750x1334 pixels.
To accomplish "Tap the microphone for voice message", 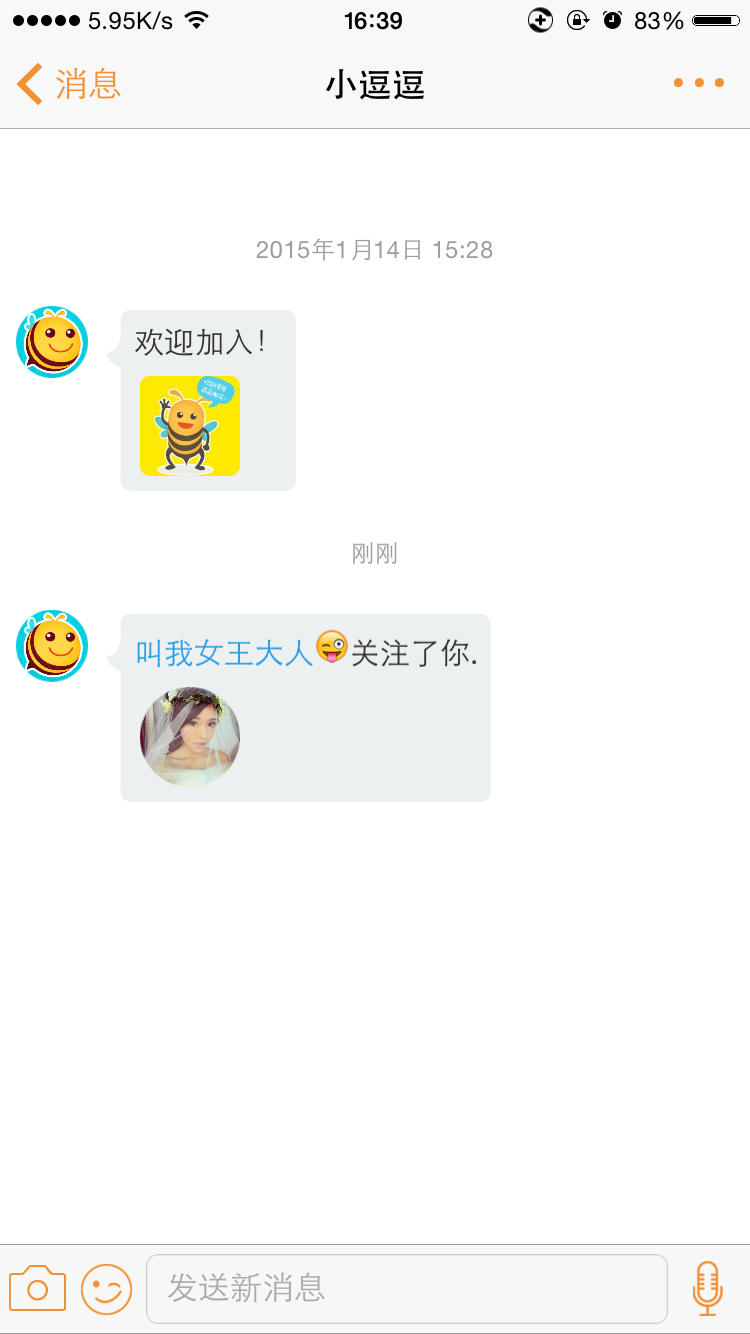I will click(x=707, y=1289).
